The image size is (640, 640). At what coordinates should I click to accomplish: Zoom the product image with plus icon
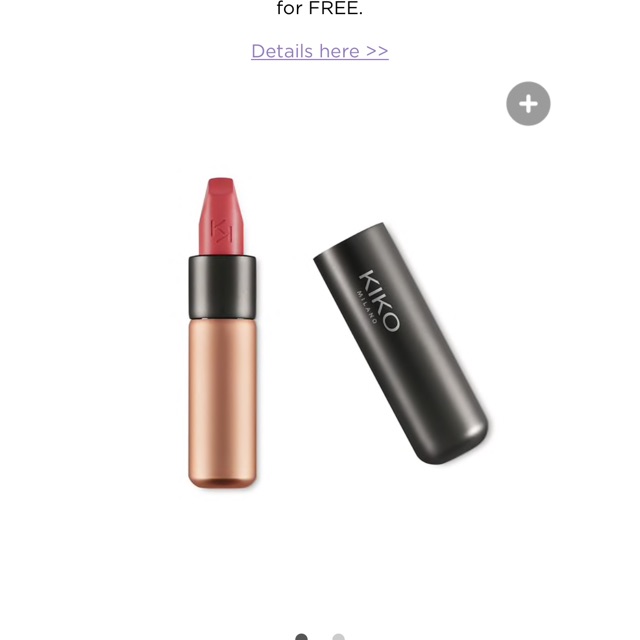click(x=528, y=104)
